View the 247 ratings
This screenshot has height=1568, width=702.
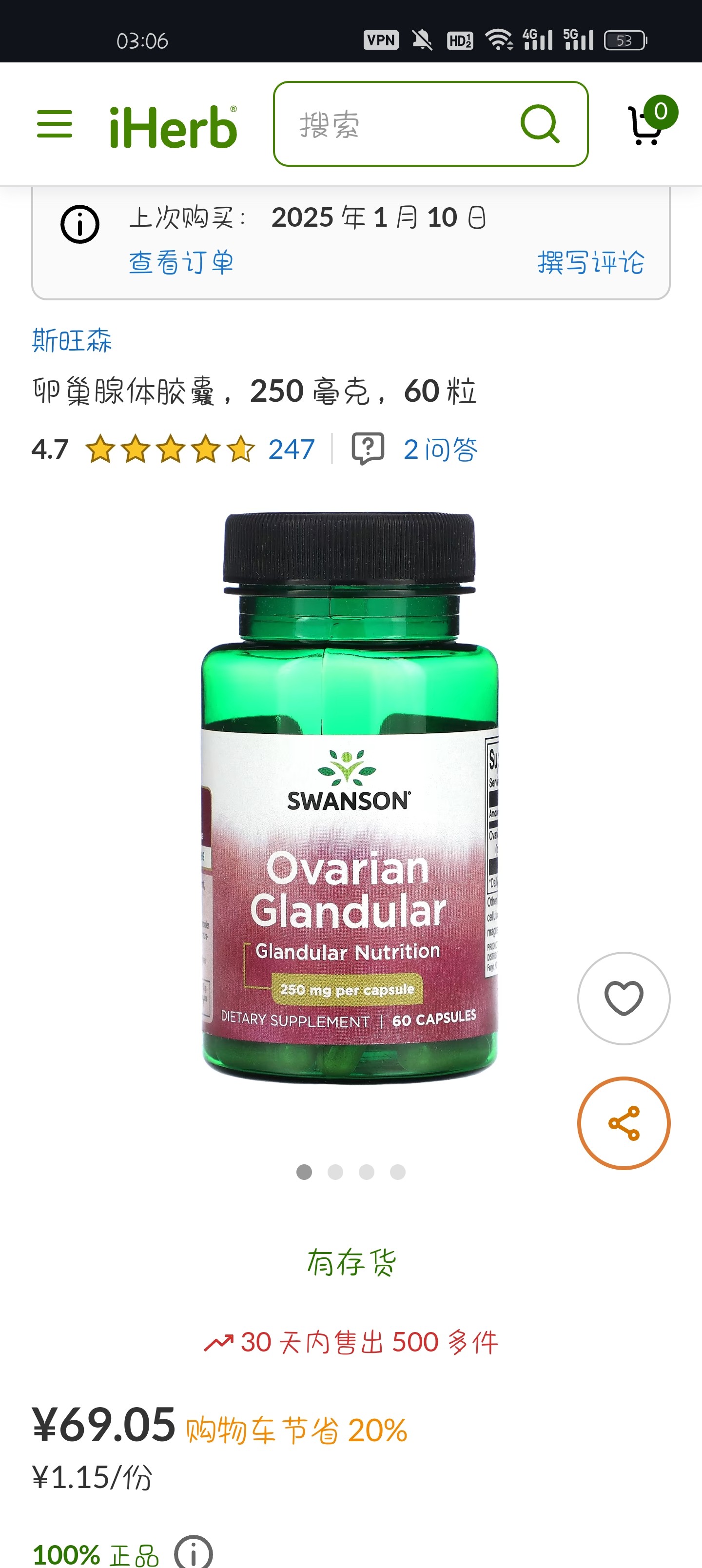(x=291, y=450)
